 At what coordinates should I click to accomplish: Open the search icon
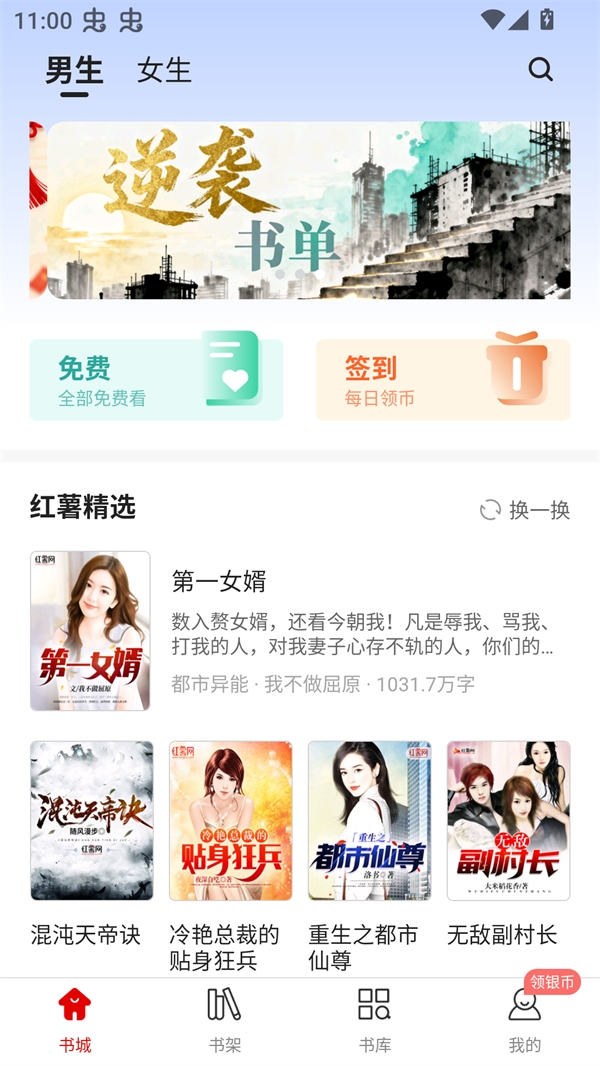coord(540,69)
